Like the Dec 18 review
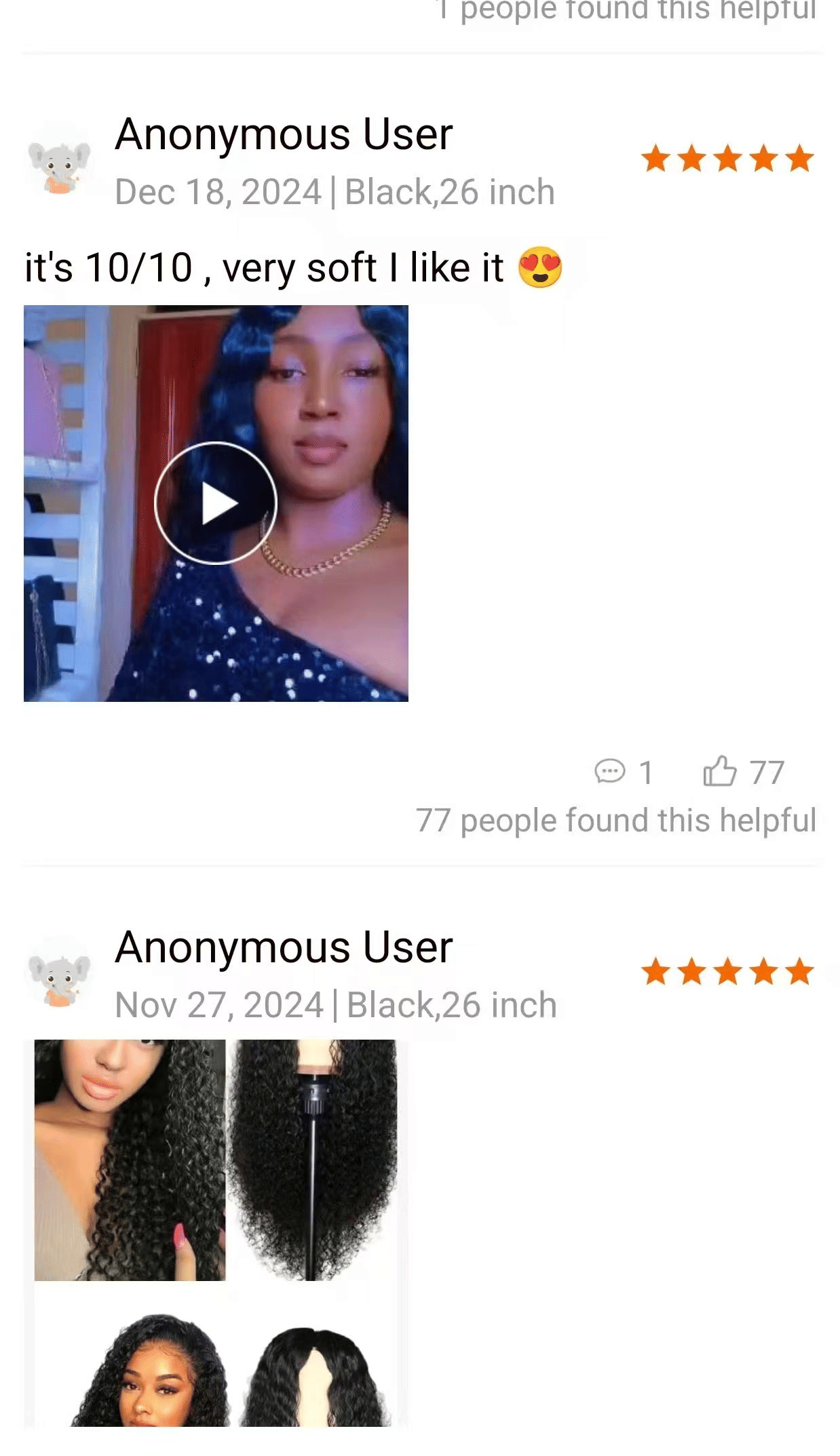 point(720,772)
